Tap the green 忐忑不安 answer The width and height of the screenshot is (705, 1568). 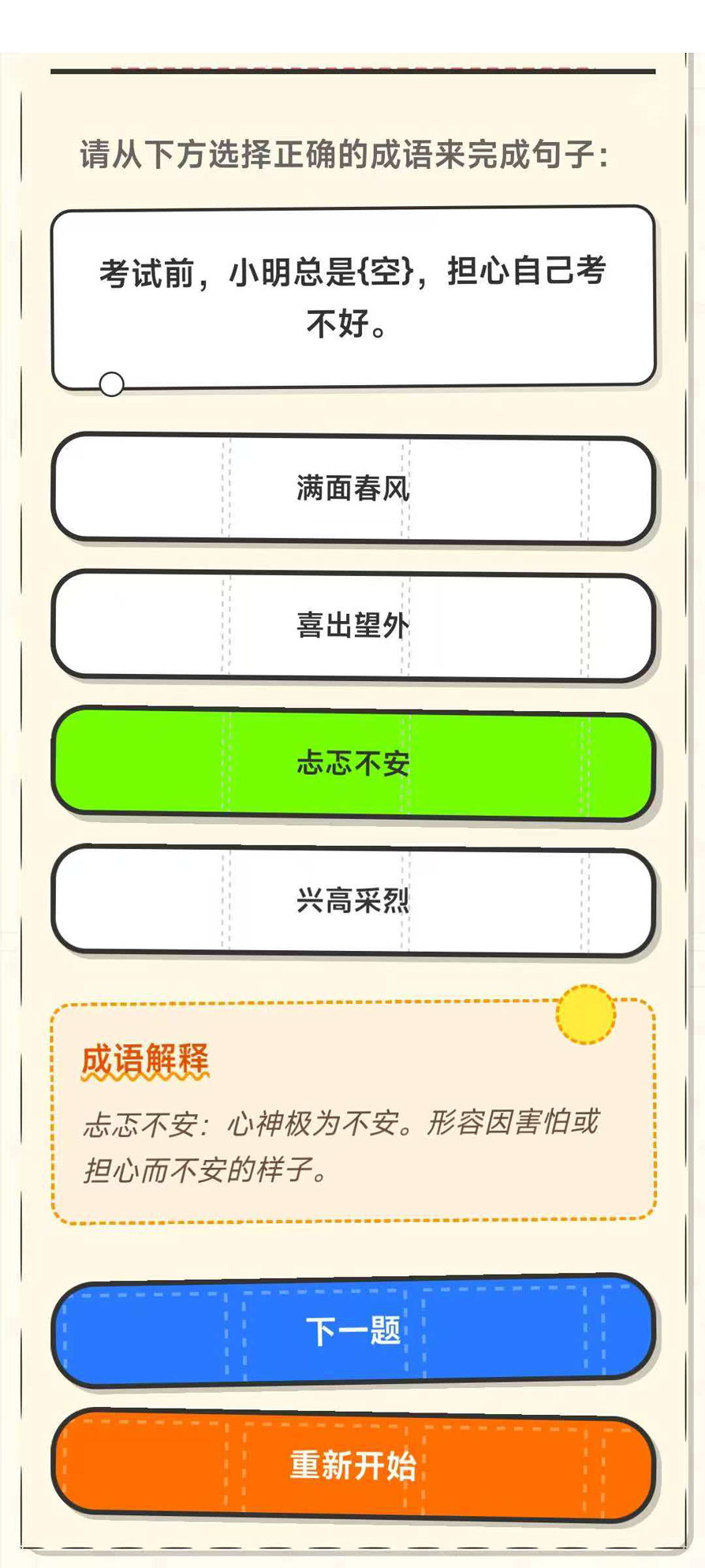point(352,763)
